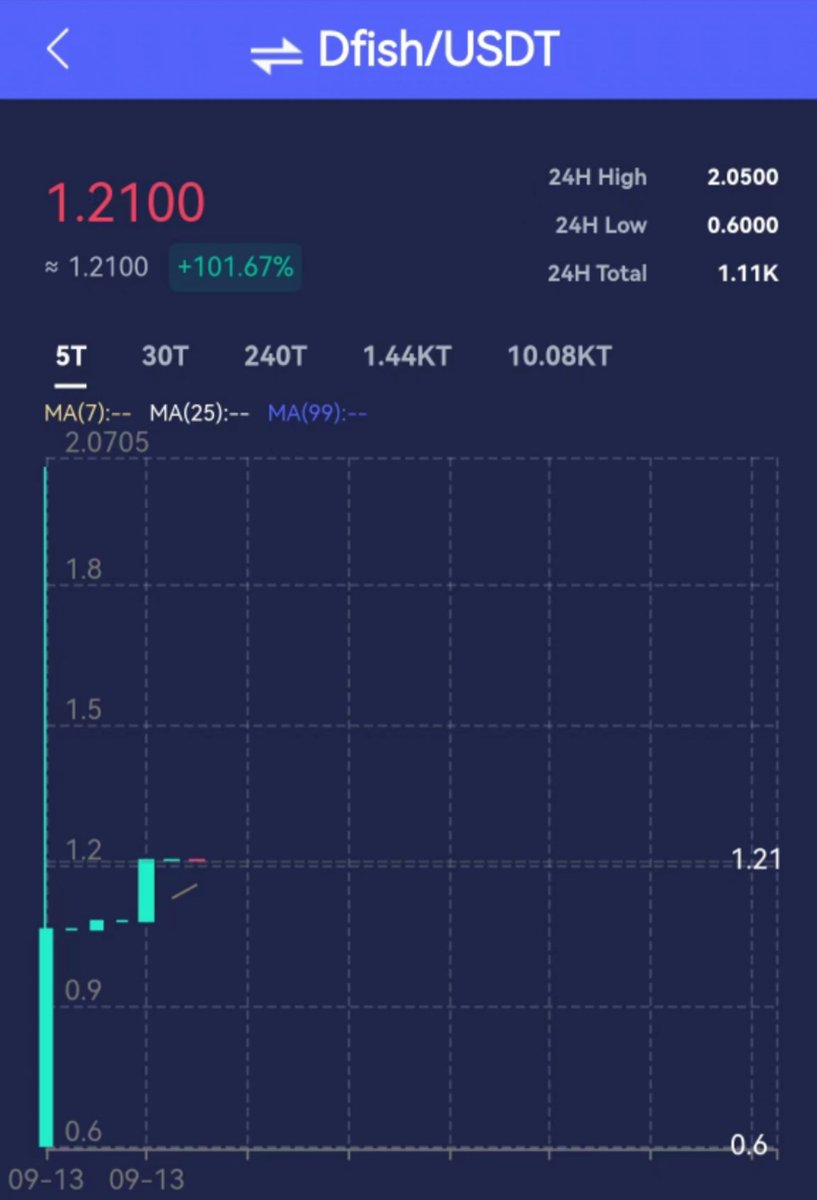Switch to the 30T interval
The width and height of the screenshot is (817, 1200).
(164, 356)
